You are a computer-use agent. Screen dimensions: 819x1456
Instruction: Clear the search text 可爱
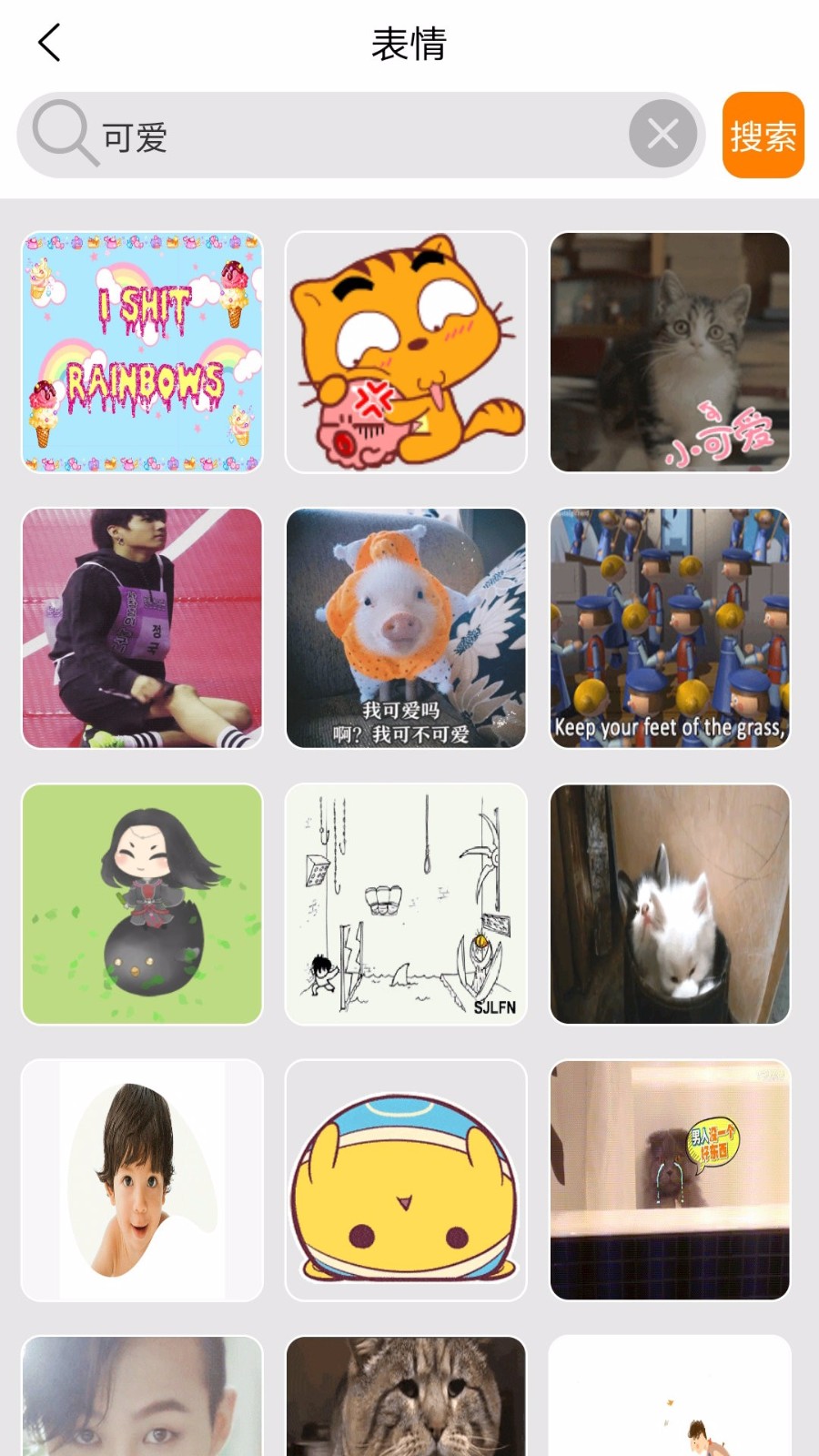point(662,135)
